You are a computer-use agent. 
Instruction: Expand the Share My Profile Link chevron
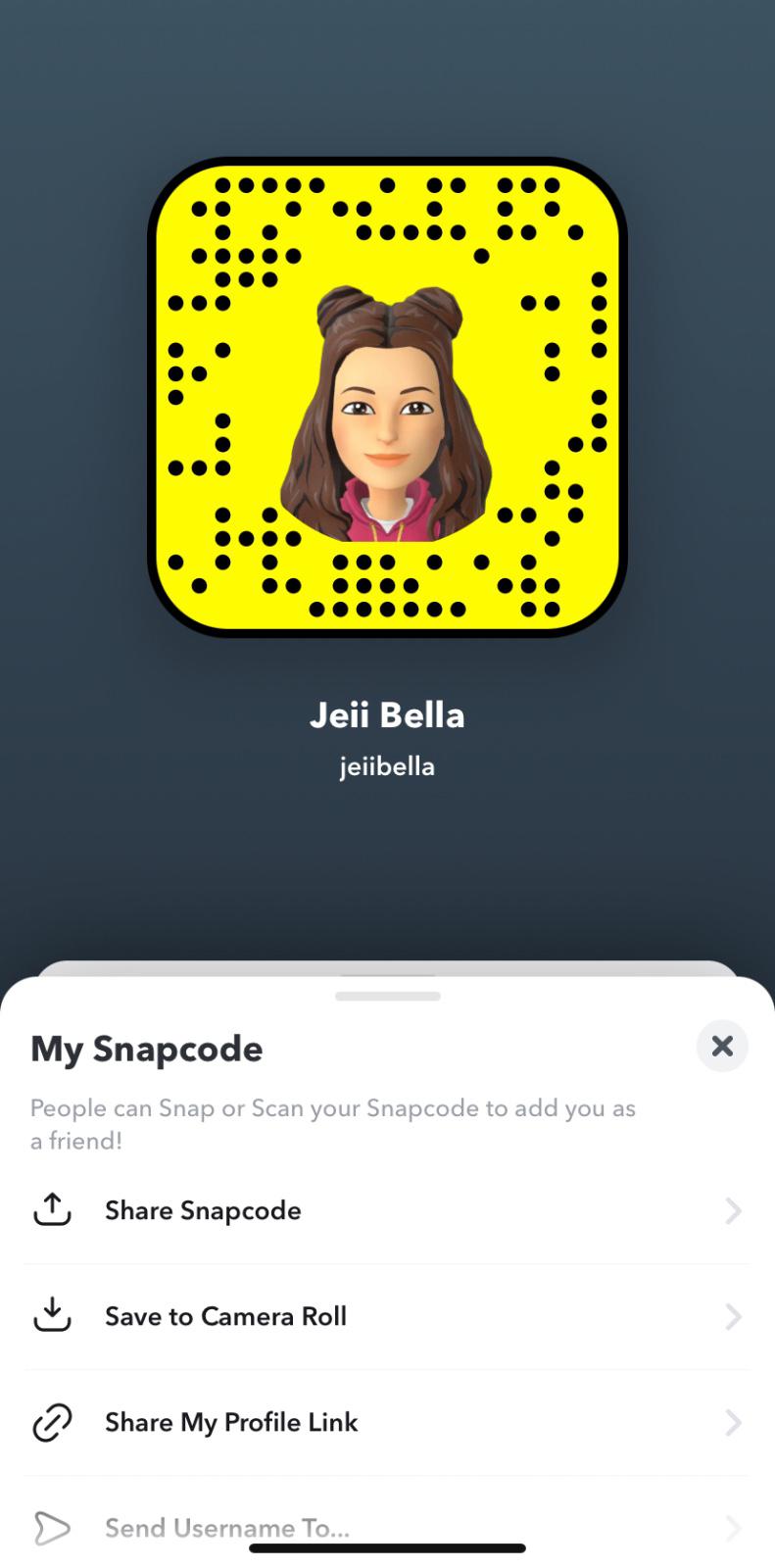[736, 1422]
